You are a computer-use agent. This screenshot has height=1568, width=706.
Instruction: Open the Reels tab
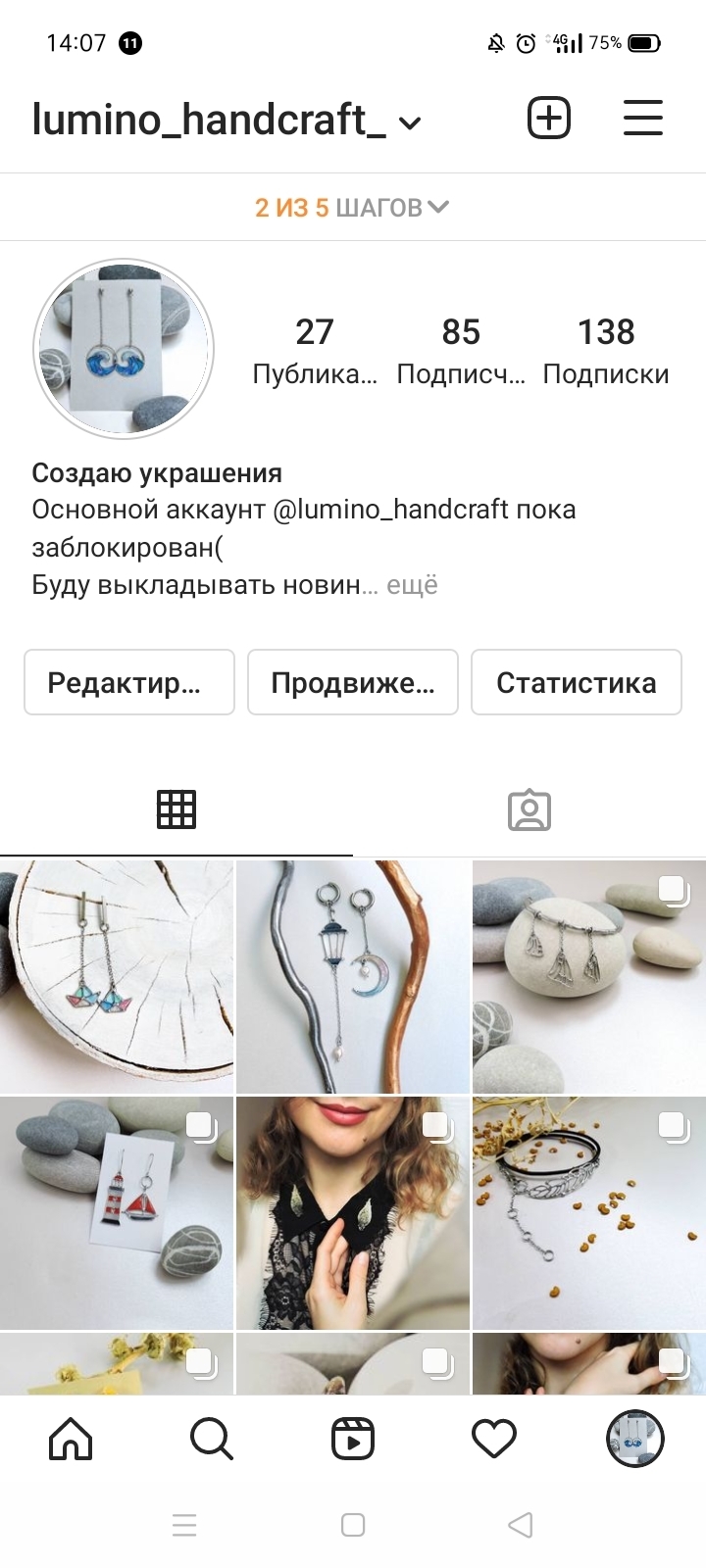353,1440
